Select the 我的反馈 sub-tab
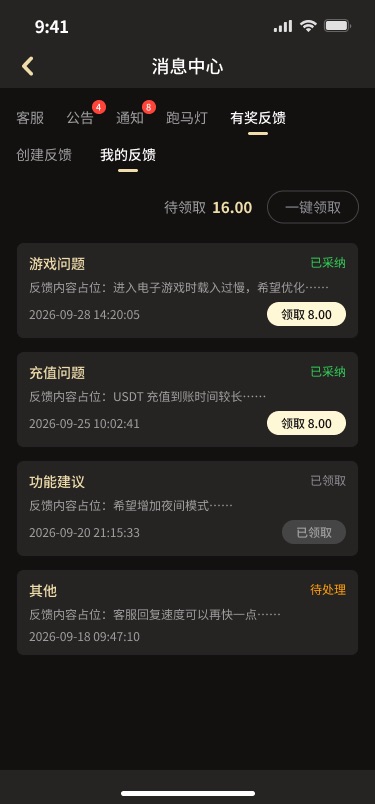Screen dimensions: 375x804 [128, 155]
